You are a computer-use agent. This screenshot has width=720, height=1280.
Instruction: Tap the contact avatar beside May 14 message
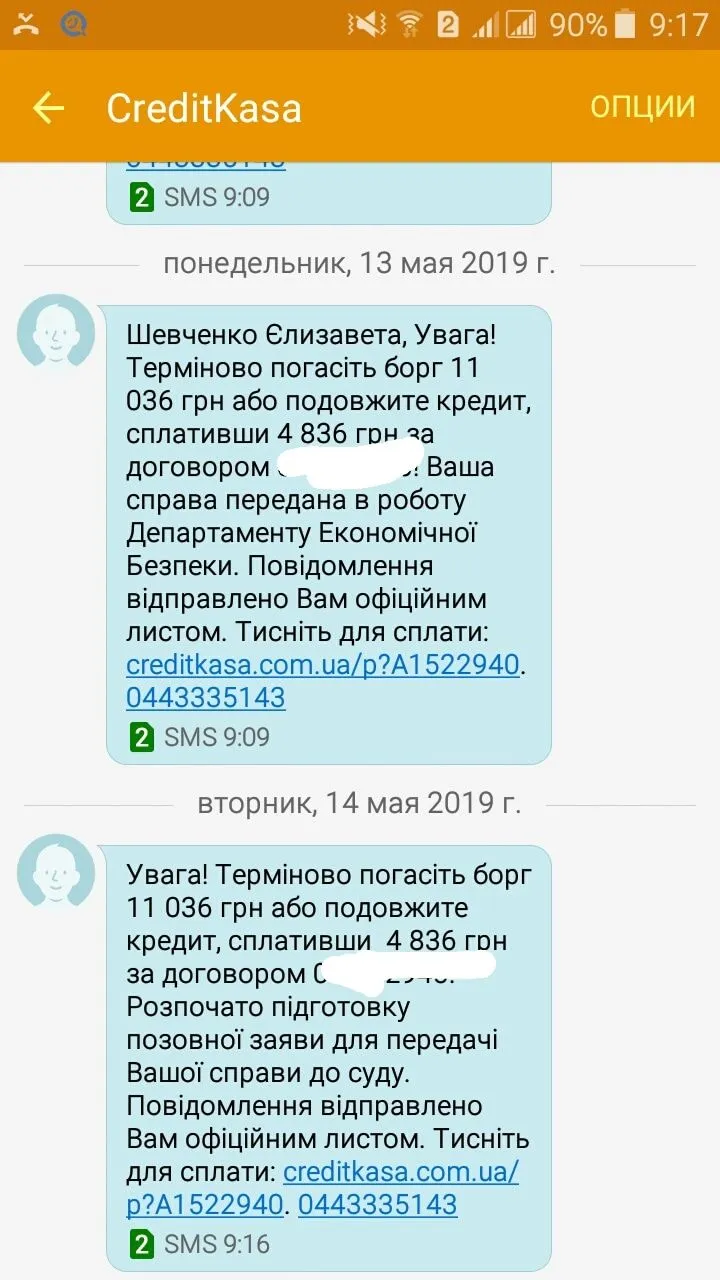point(56,872)
